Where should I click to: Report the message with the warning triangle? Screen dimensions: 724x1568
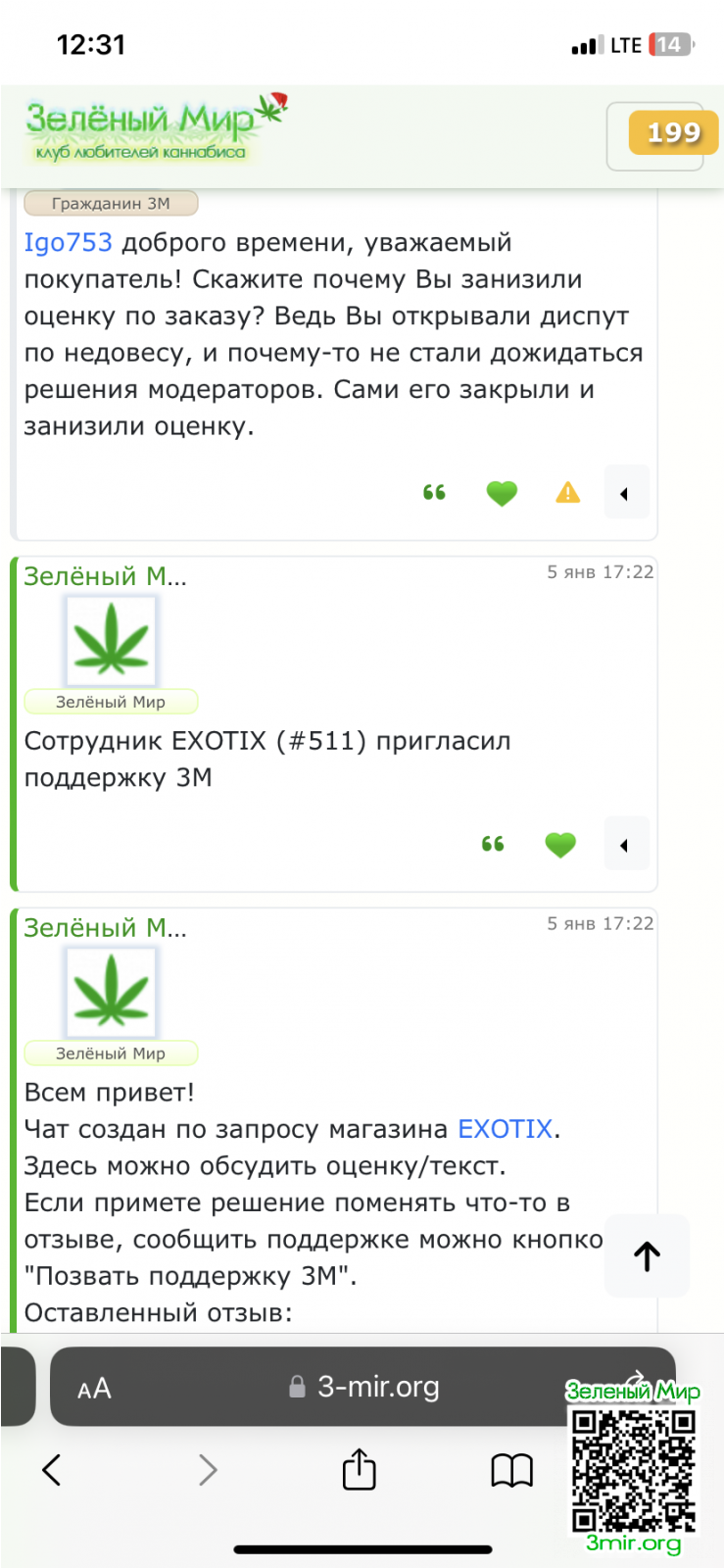[567, 493]
